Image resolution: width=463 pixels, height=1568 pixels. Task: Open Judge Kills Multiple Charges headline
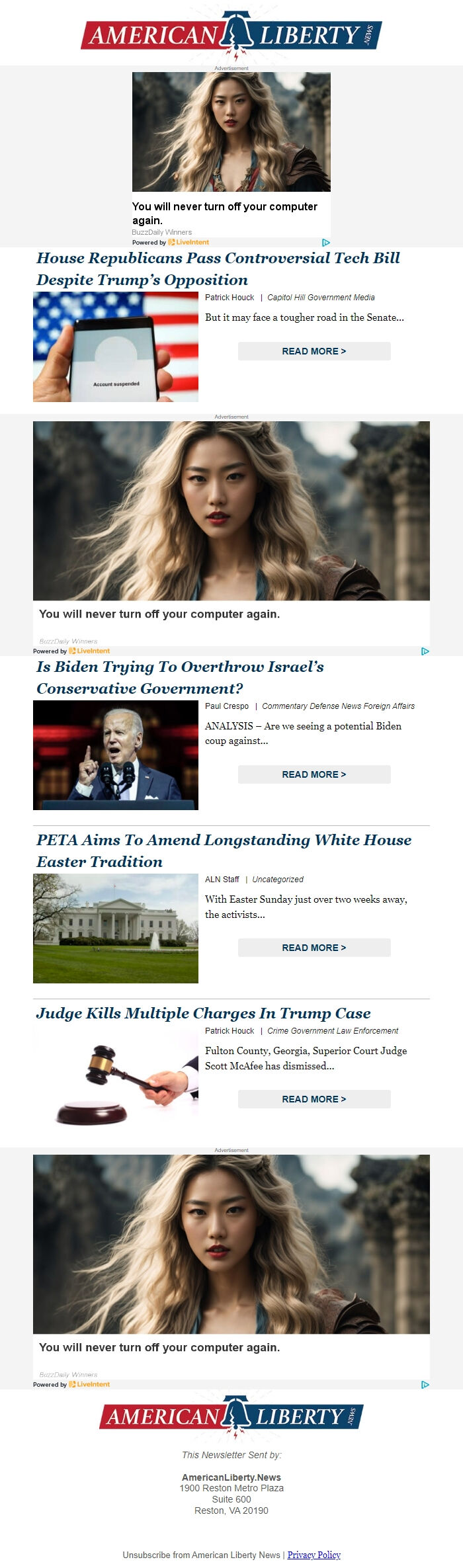tap(203, 1013)
